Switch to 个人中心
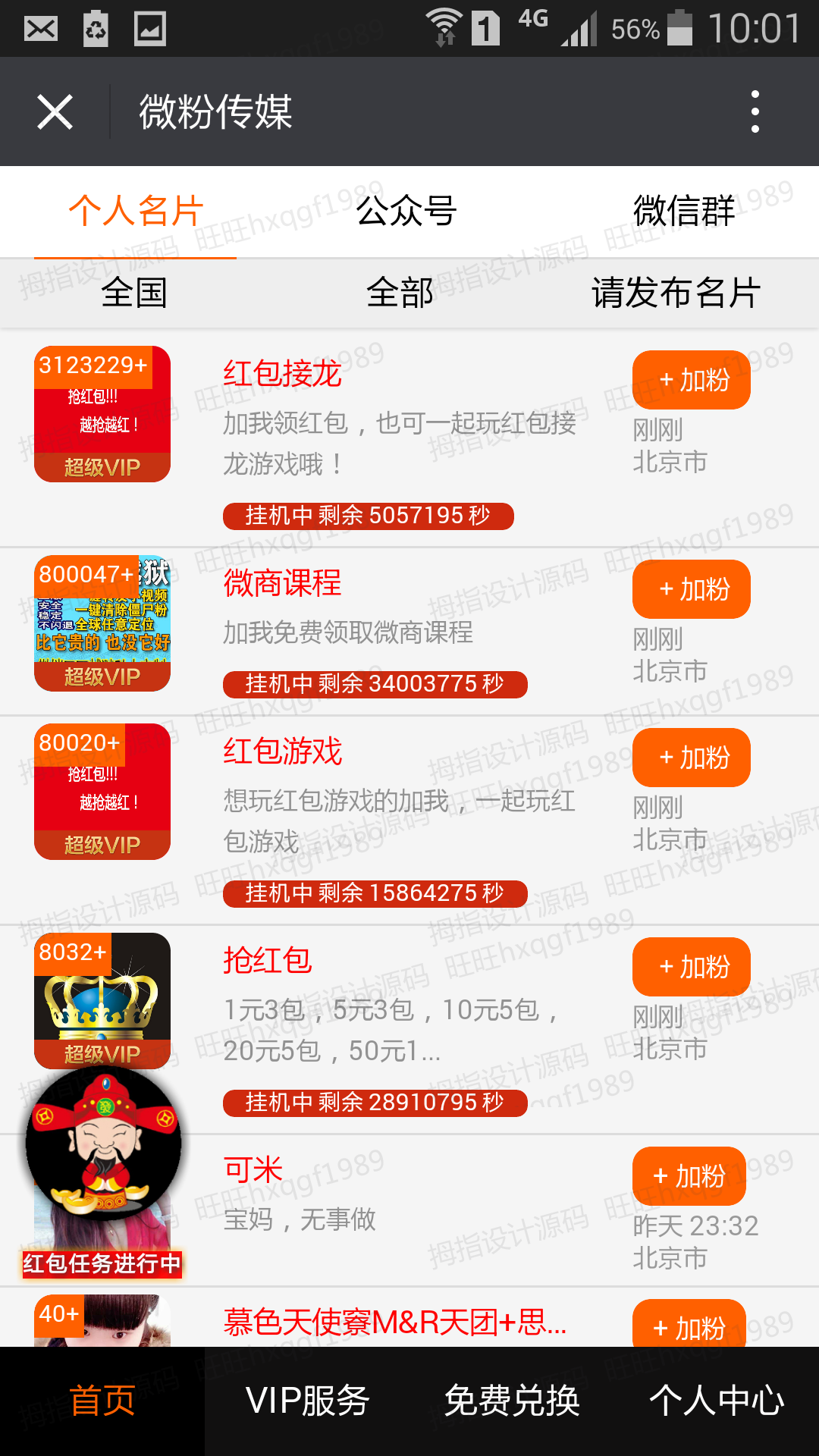 point(717,1401)
